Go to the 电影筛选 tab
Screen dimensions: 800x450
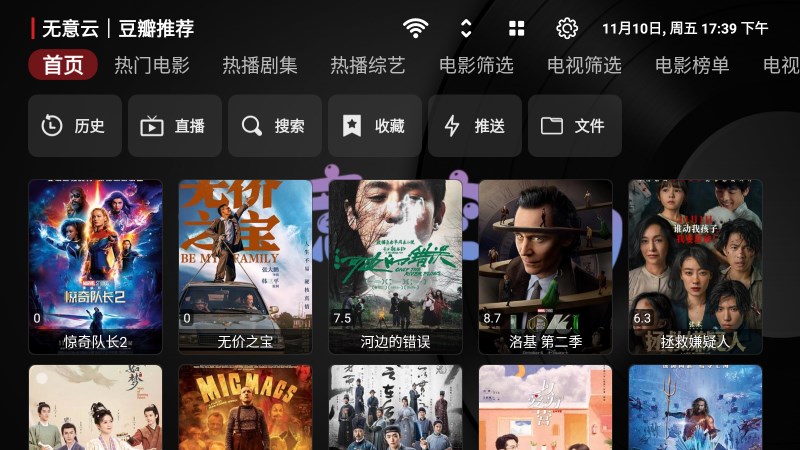pos(476,65)
